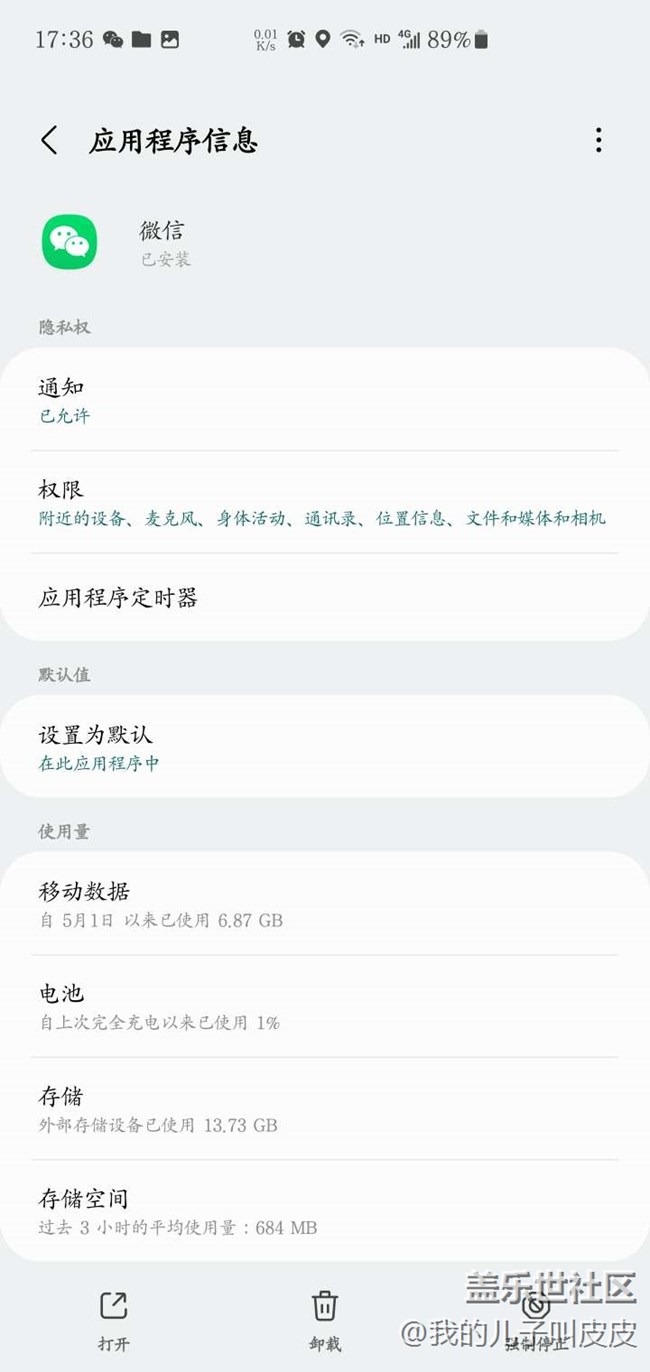Check 移动数据 usage details
Screen dimensions: 650x1372
pyautogui.click(x=325, y=904)
